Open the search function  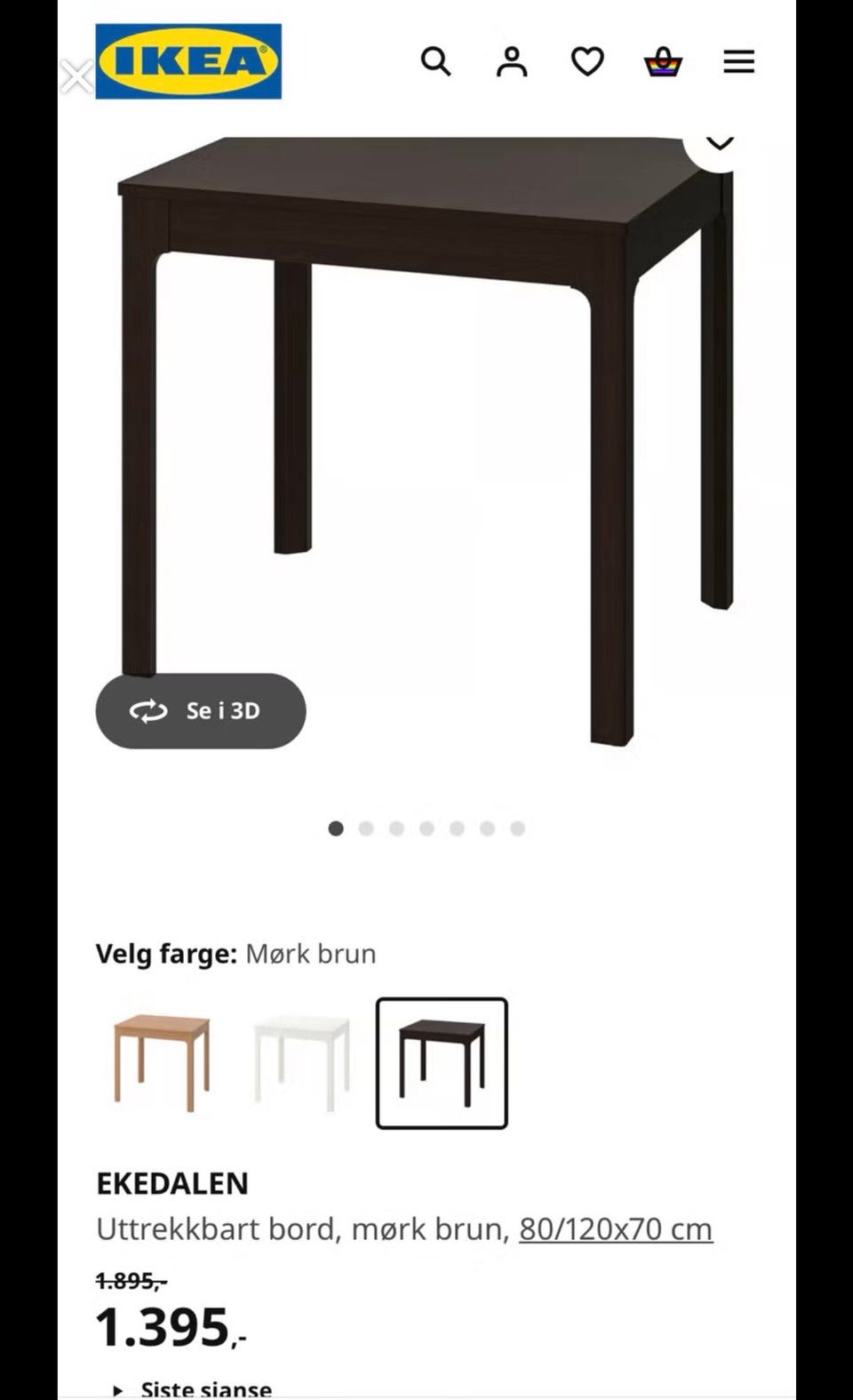tap(436, 61)
